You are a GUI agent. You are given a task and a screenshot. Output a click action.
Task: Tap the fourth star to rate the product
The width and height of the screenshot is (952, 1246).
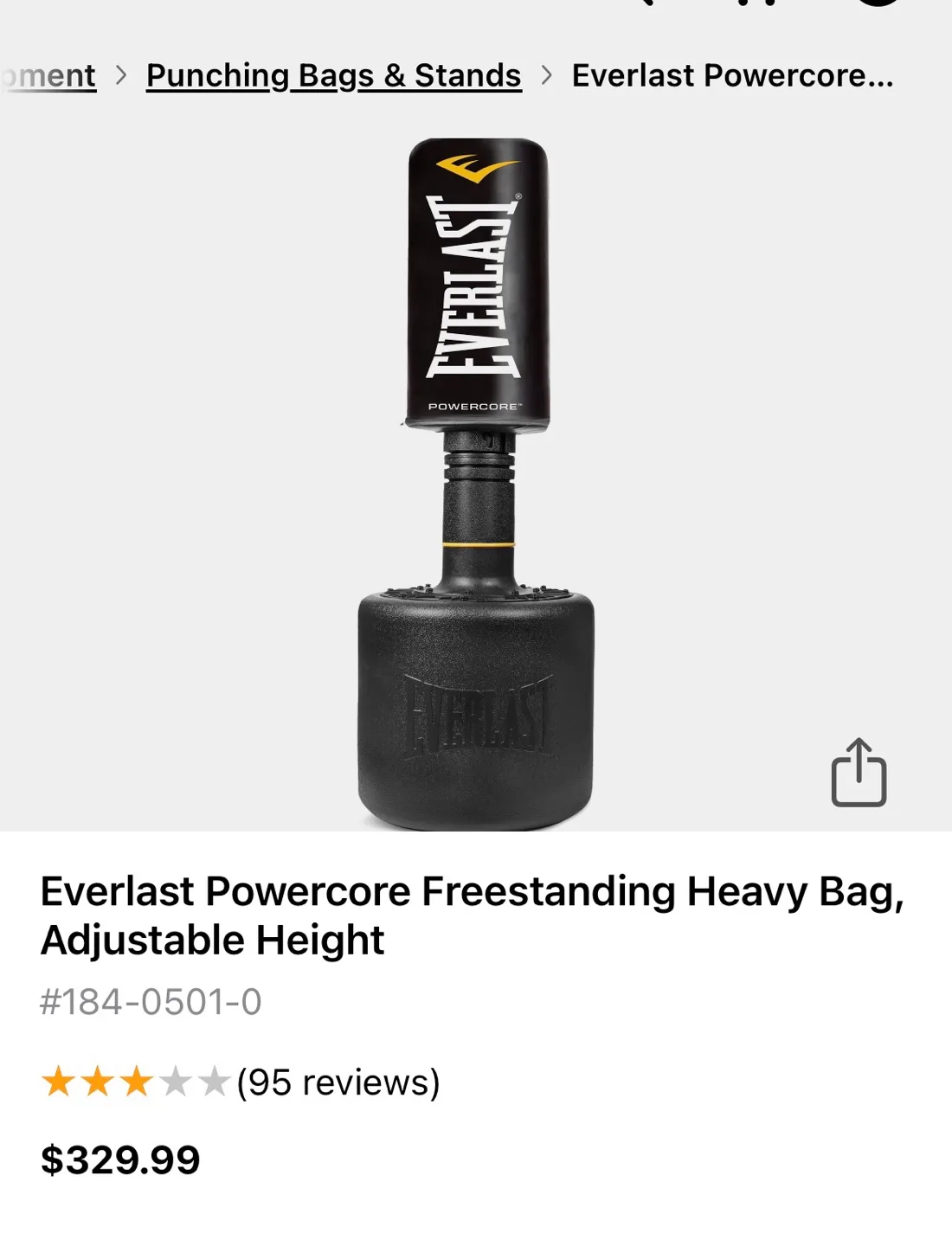pos(176,1082)
